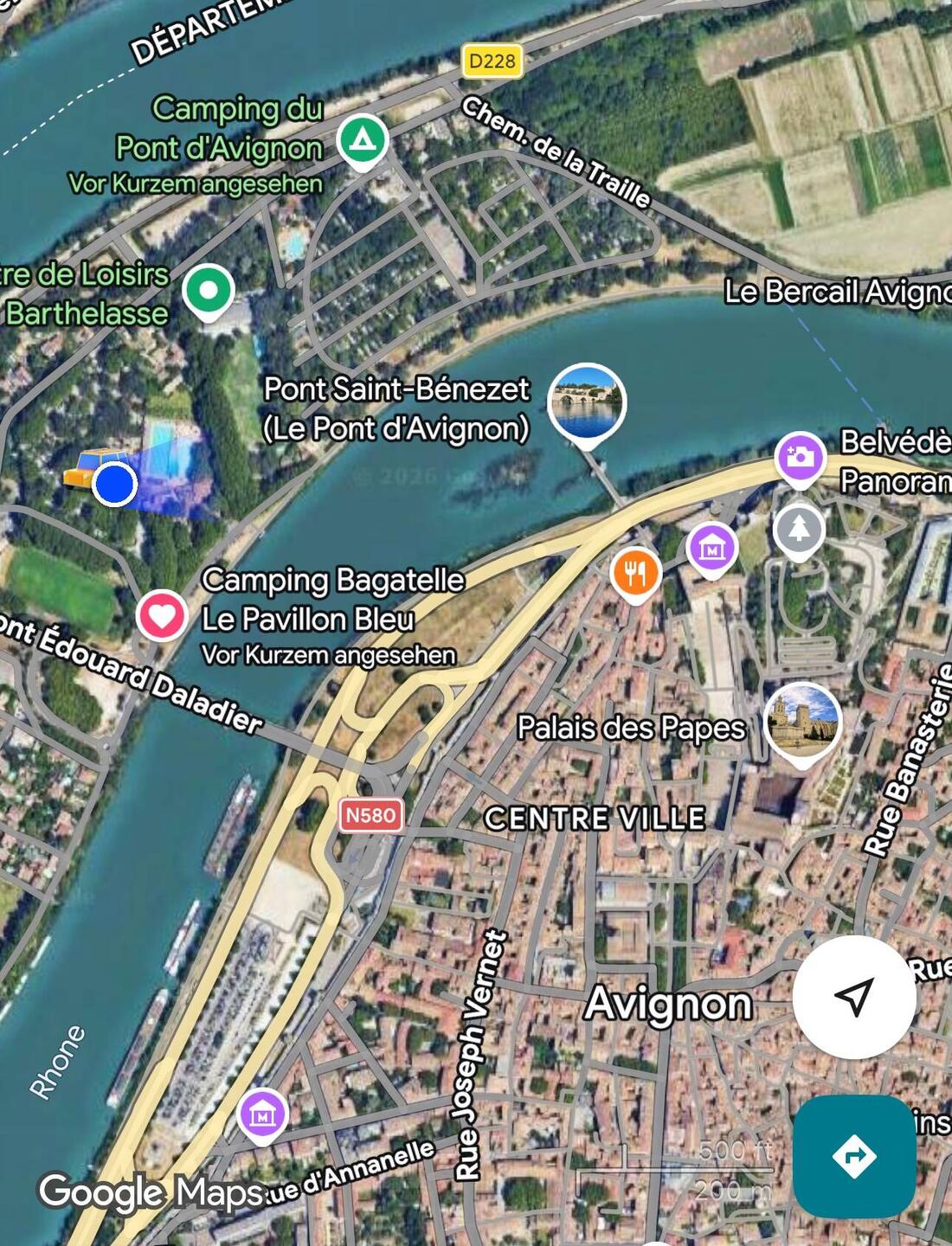Click the purple museum icon near Palais des Papes
The image size is (952, 1246).
711,547
